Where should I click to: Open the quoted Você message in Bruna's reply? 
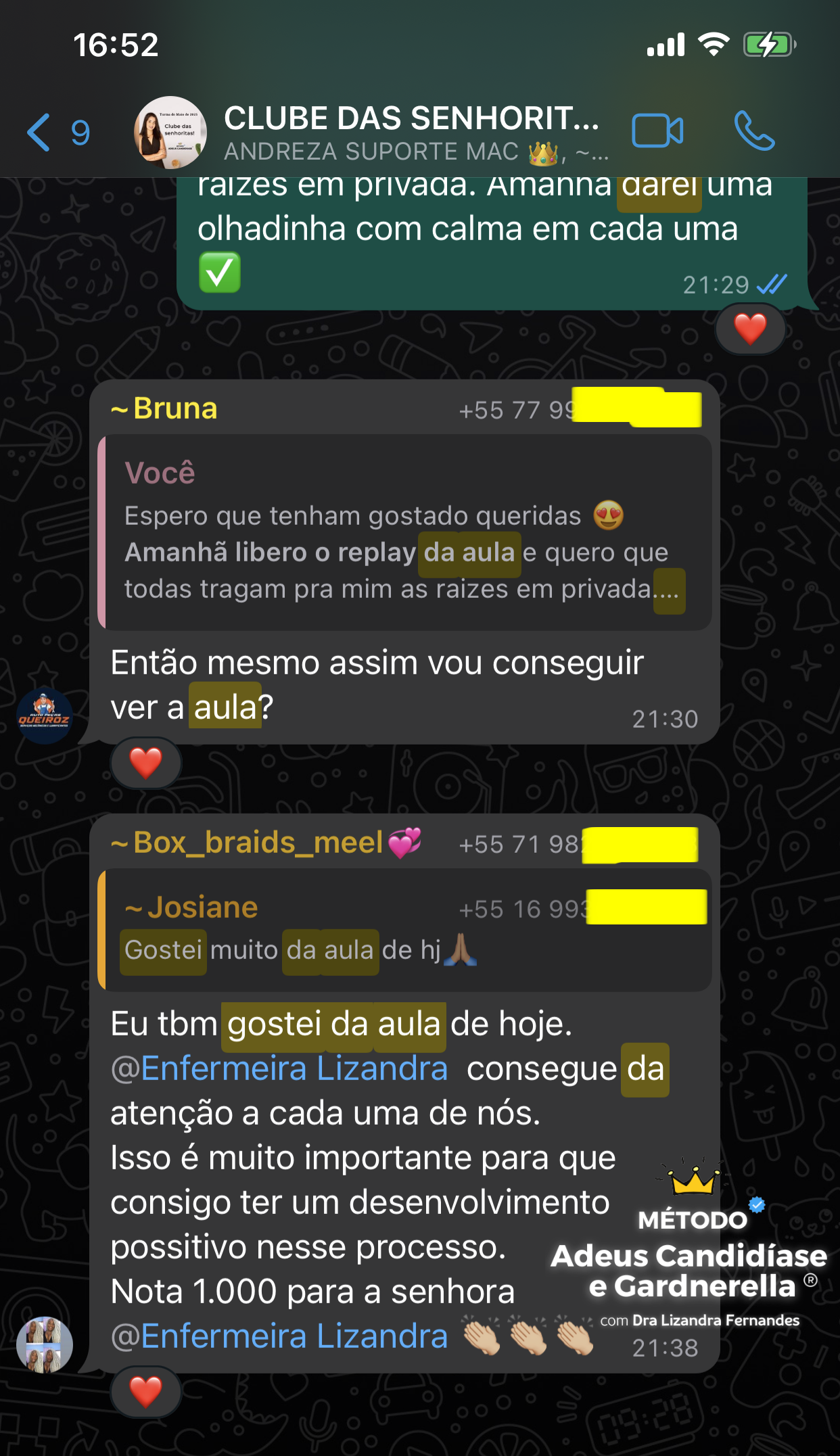(404, 533)
